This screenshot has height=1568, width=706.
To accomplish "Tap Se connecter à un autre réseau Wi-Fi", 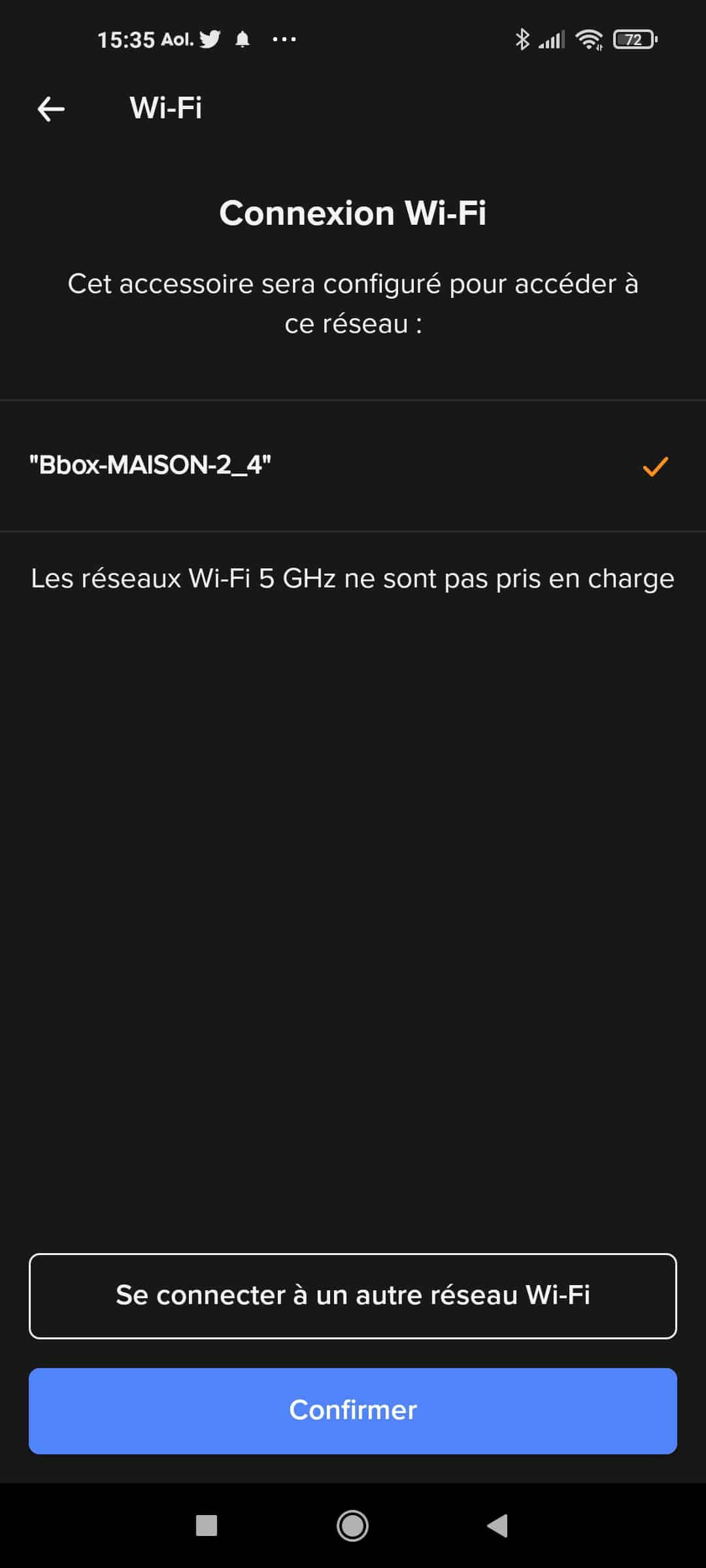I will pyautogui.click(x=353, y=1296).
